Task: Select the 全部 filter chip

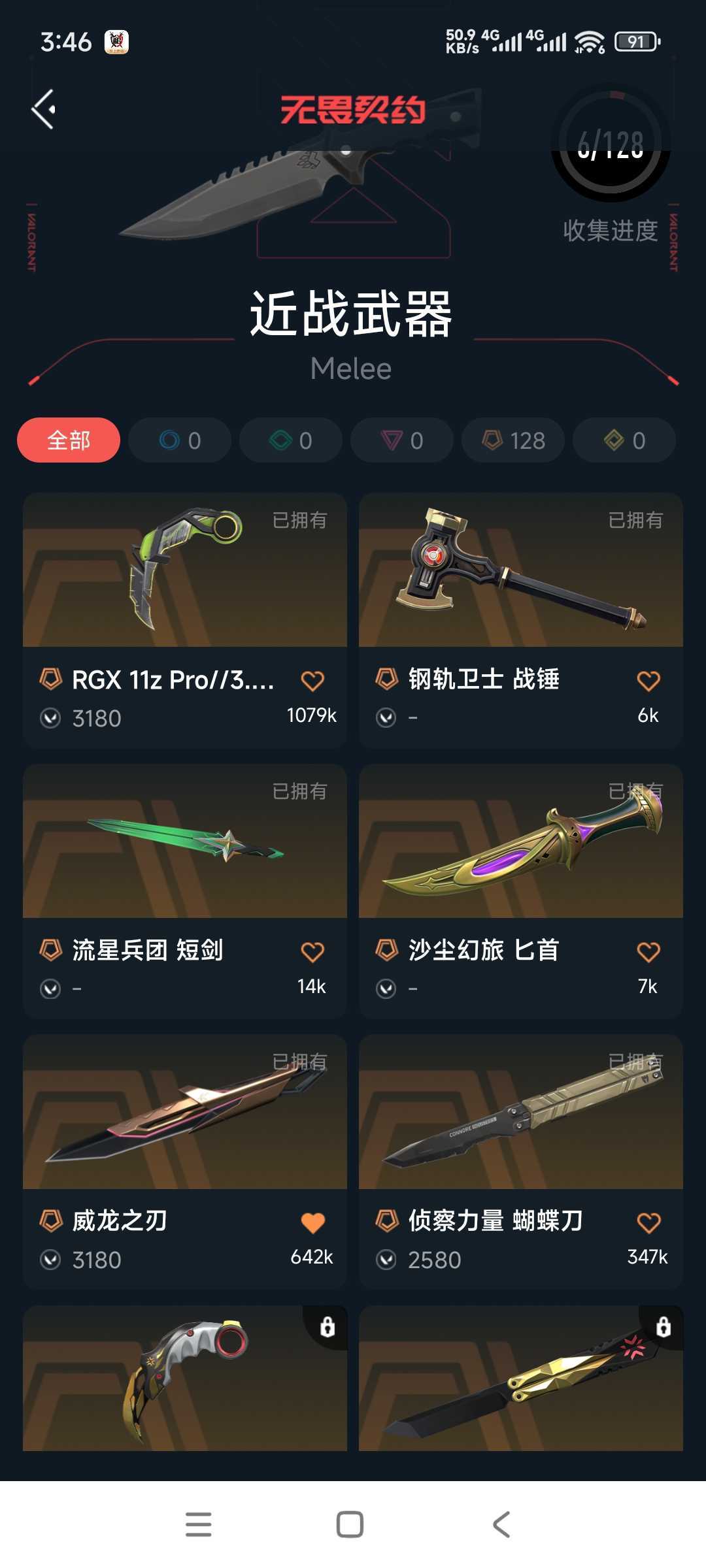Action: (69, 440)
